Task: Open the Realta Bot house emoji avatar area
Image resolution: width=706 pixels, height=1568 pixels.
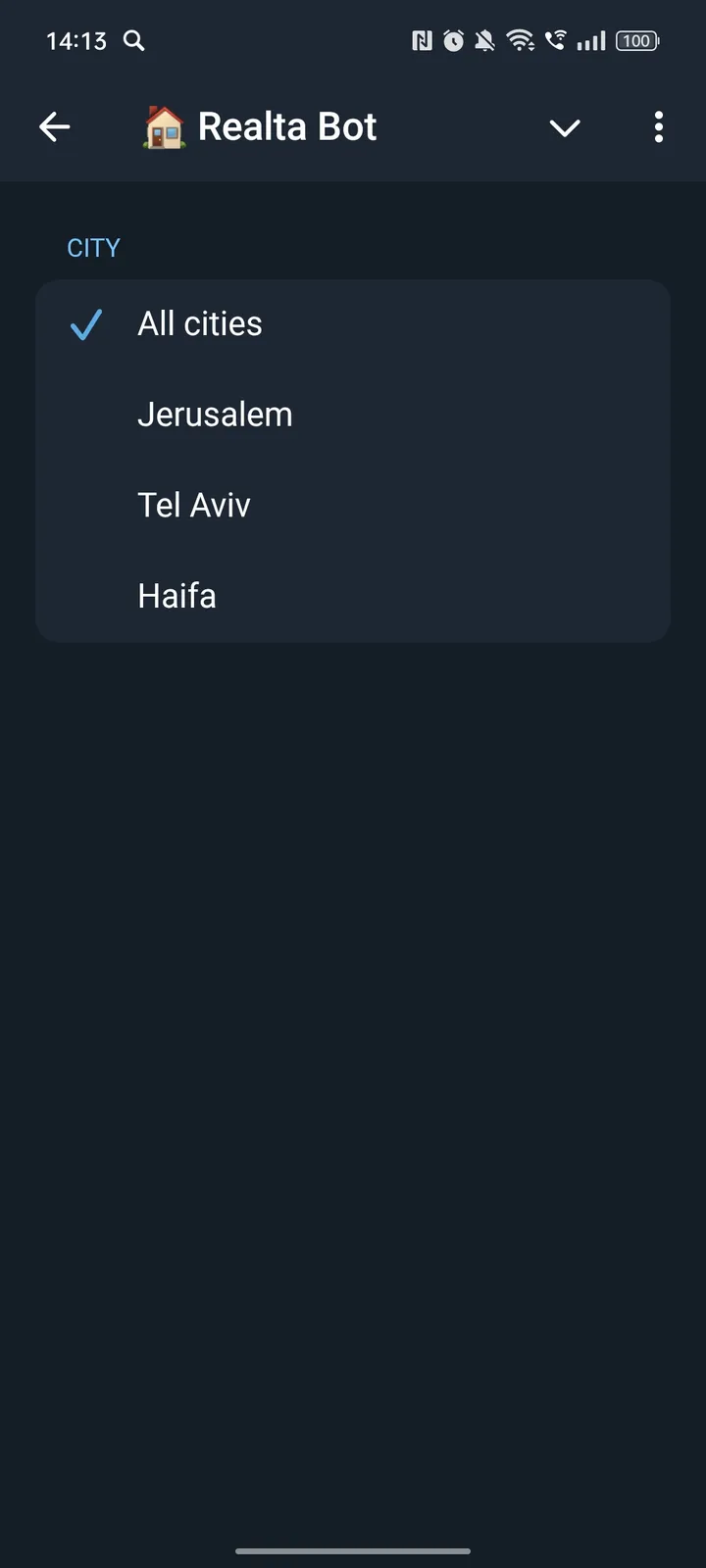Action: click(163, 126)
